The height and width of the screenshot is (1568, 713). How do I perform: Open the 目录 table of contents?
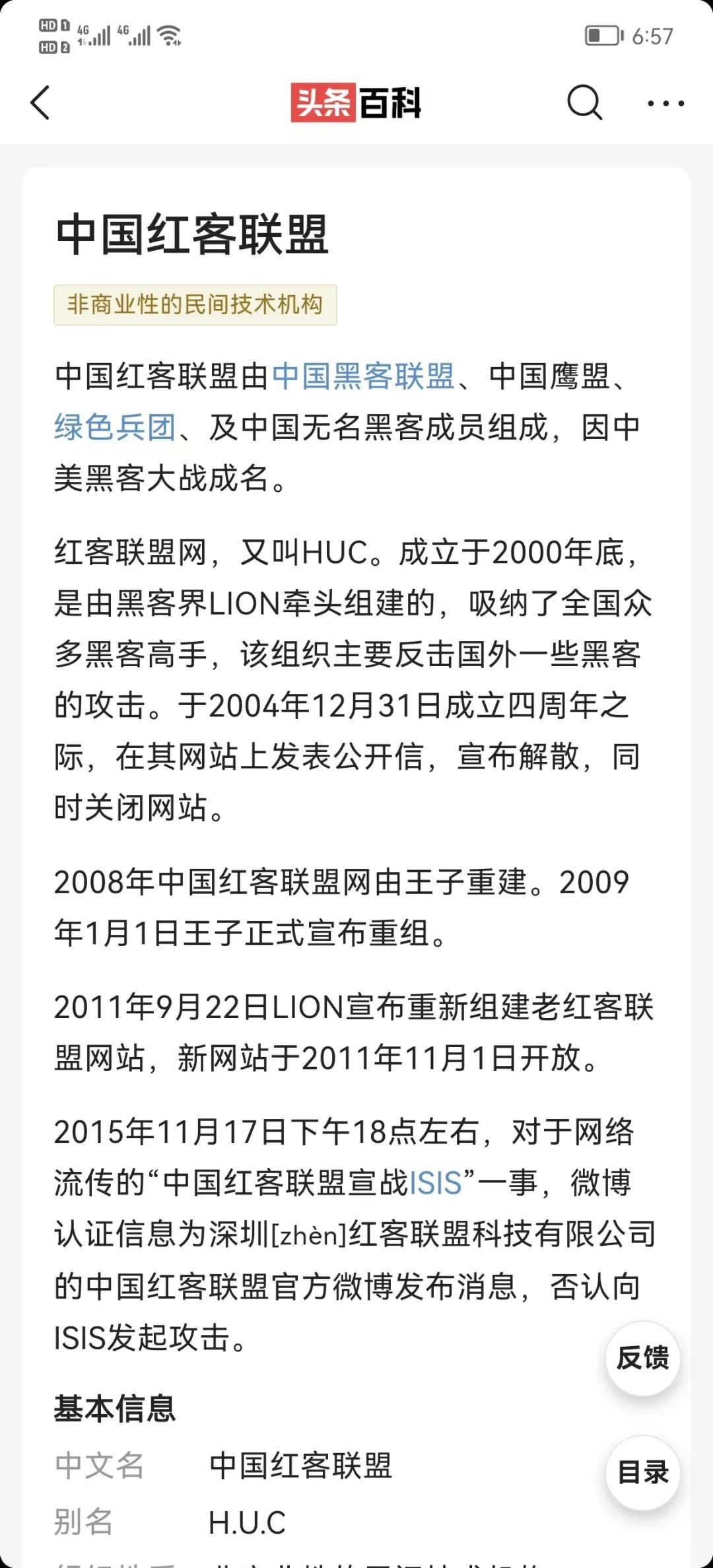pyautogui.click(x=642, y=1472)
